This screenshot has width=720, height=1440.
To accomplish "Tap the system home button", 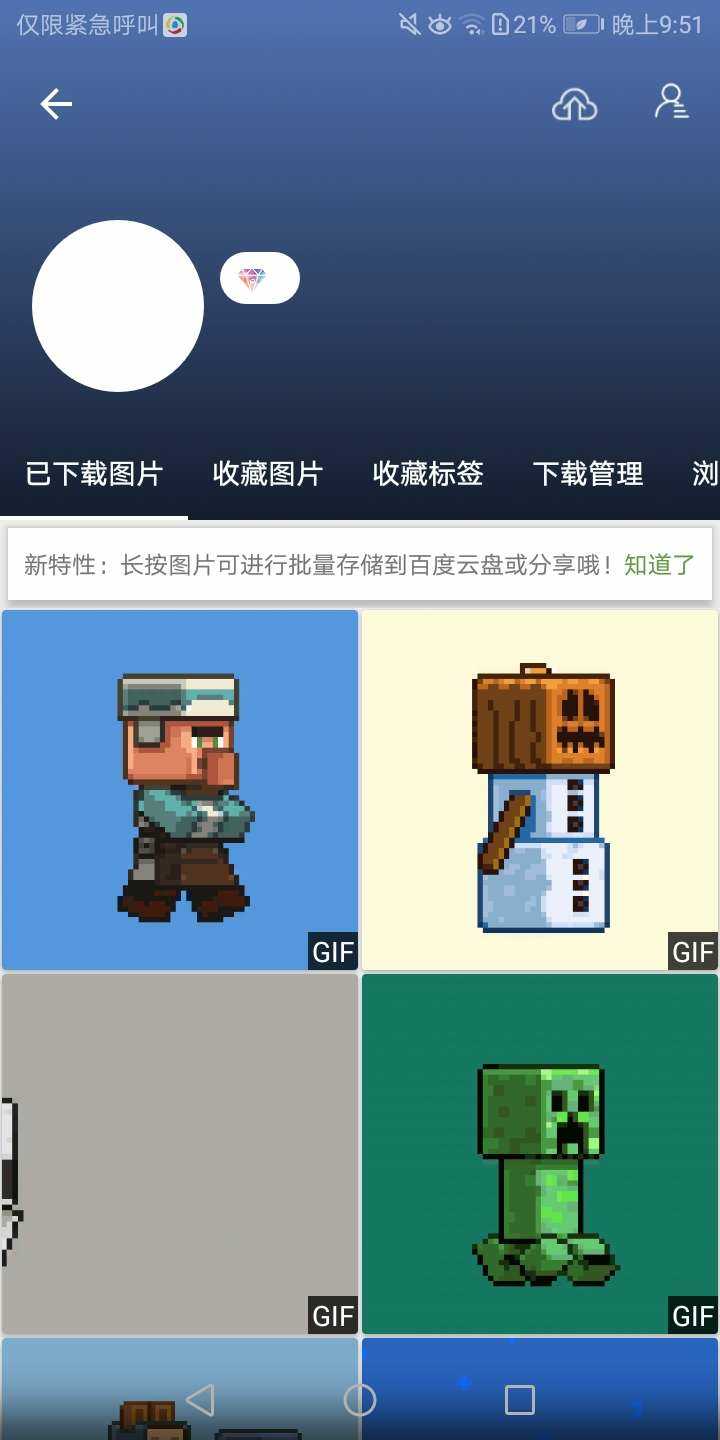I will coord(360,1400).
